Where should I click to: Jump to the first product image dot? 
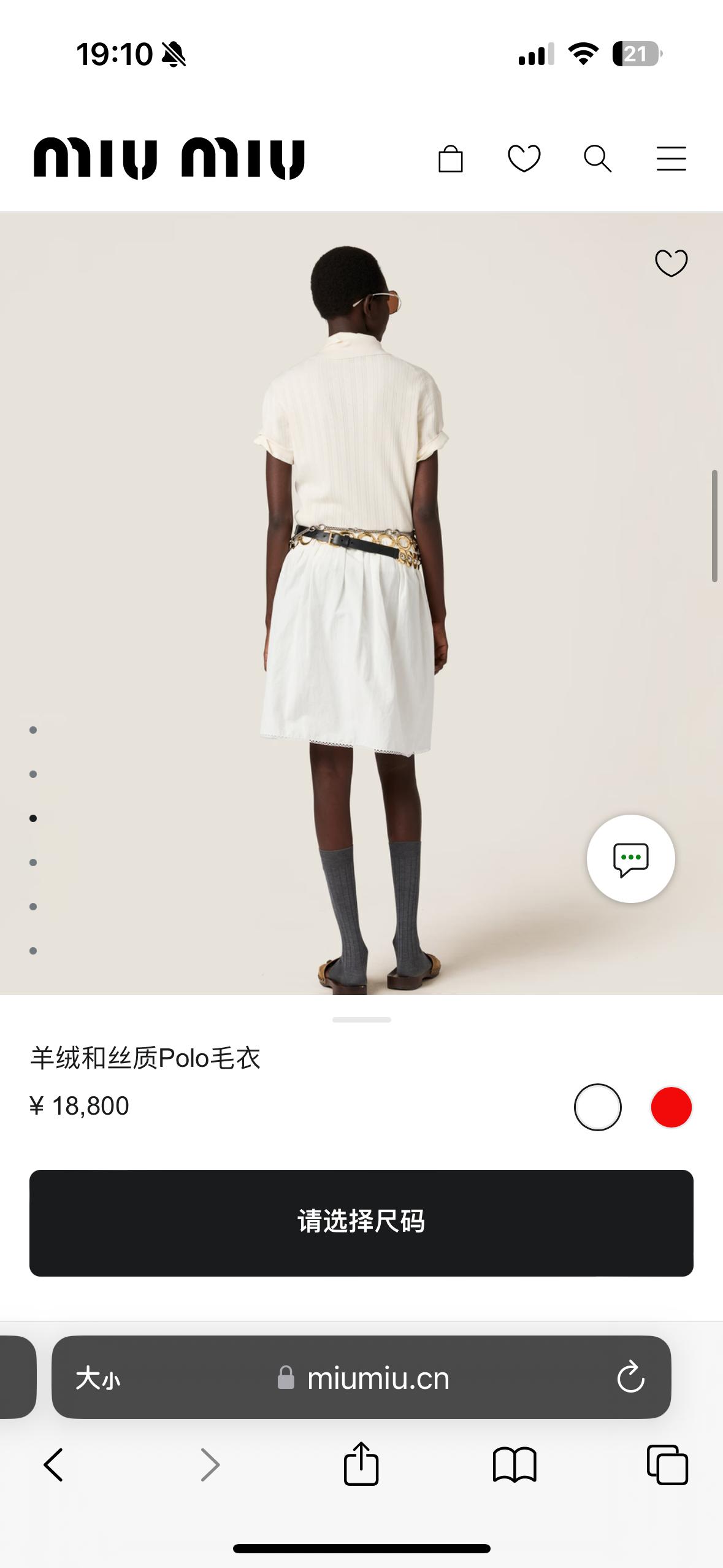pos(33,730)
